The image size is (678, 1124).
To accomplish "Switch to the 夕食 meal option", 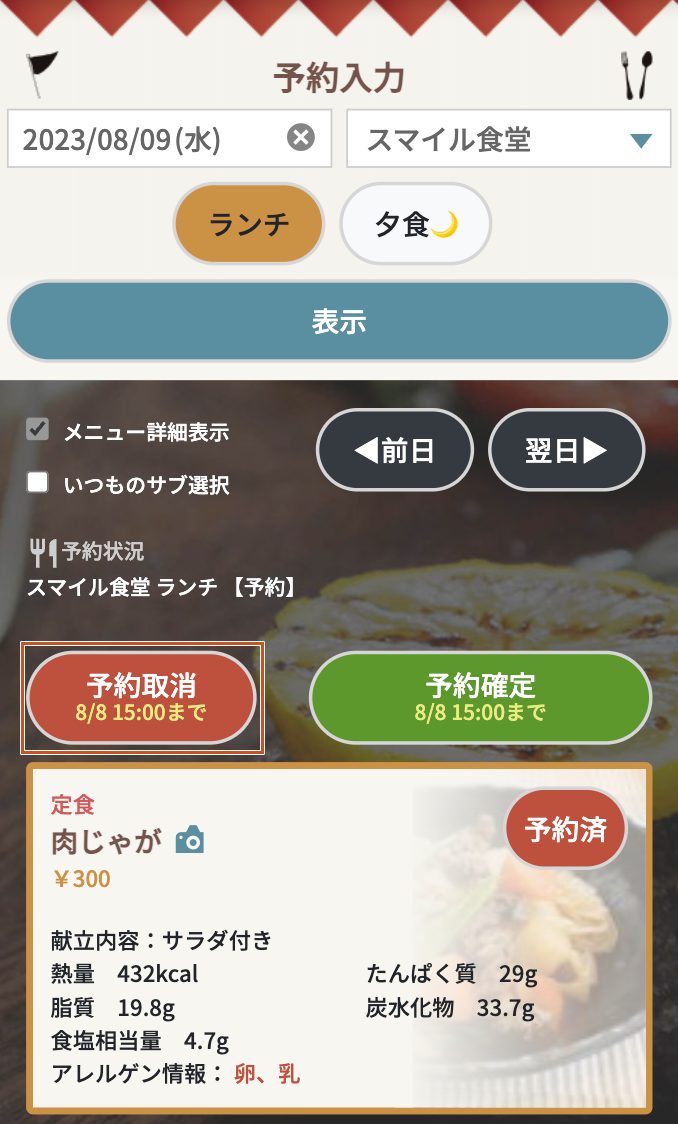I will click(x=415, y=224).
